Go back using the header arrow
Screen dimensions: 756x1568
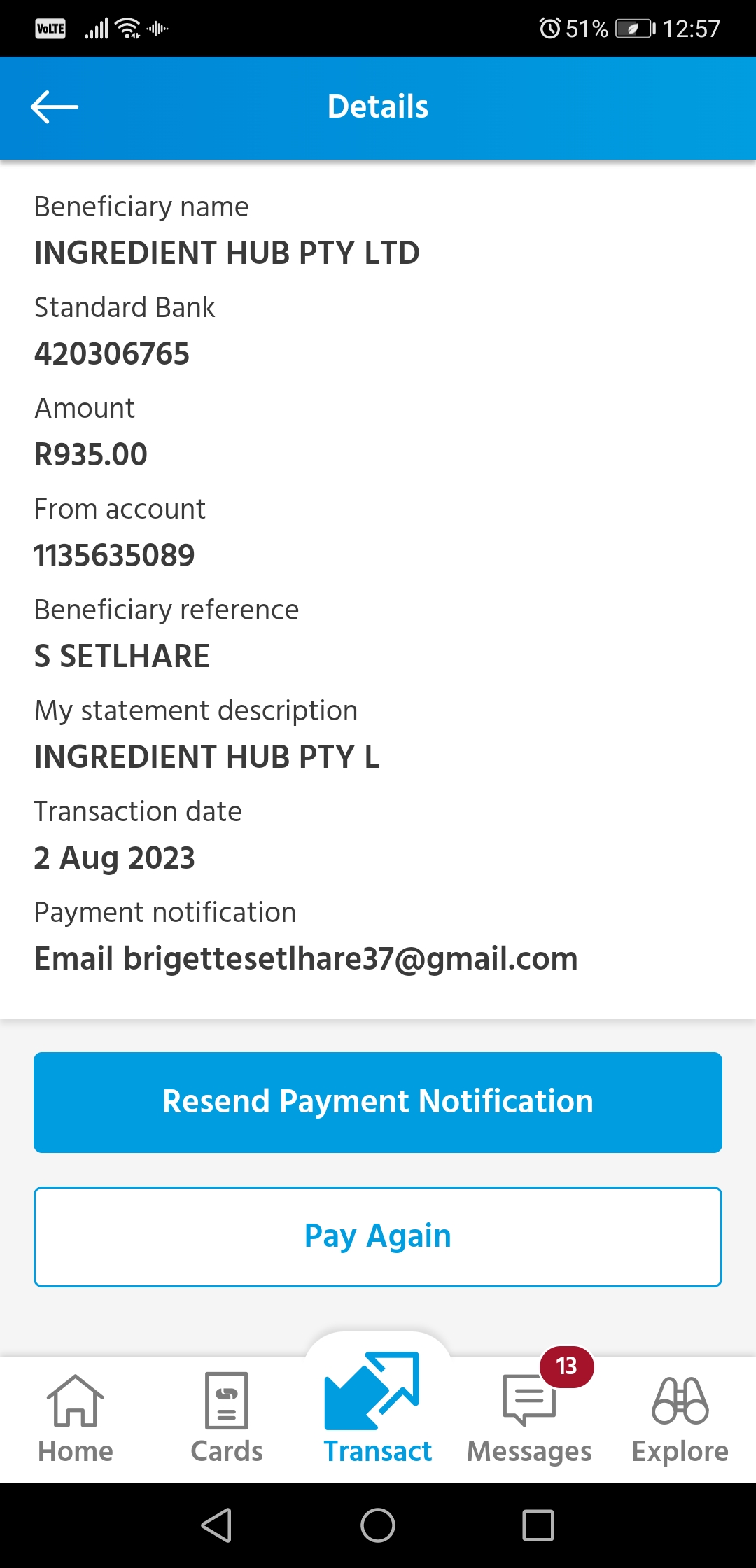[55, 106]
